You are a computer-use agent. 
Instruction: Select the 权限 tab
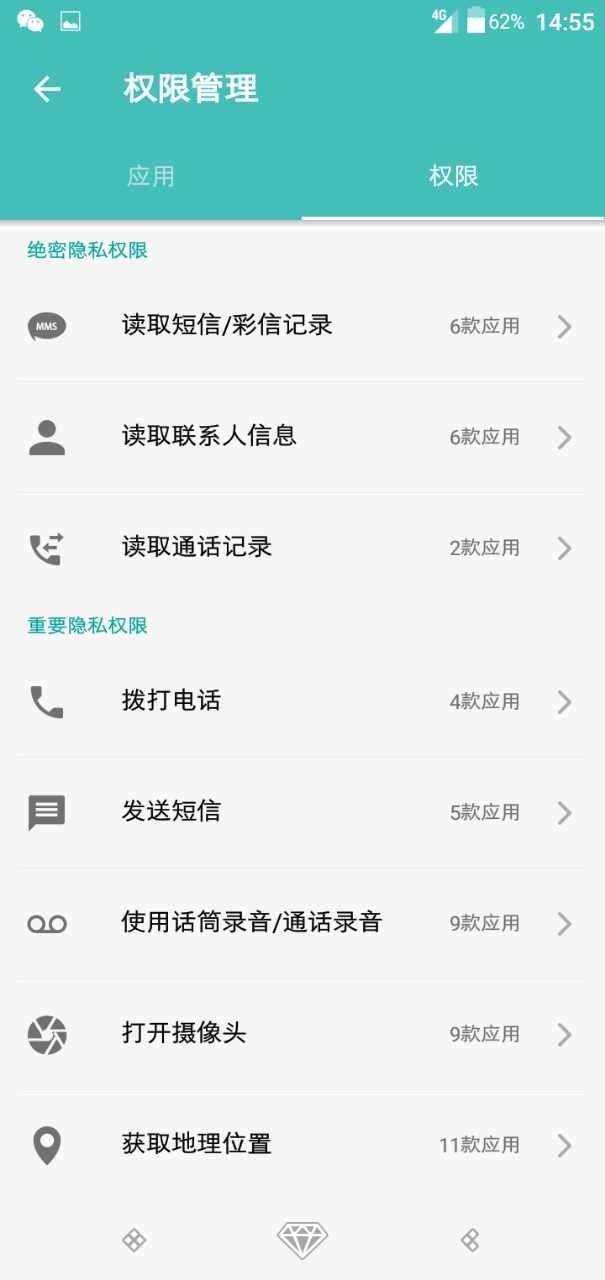tap(453, 177)
